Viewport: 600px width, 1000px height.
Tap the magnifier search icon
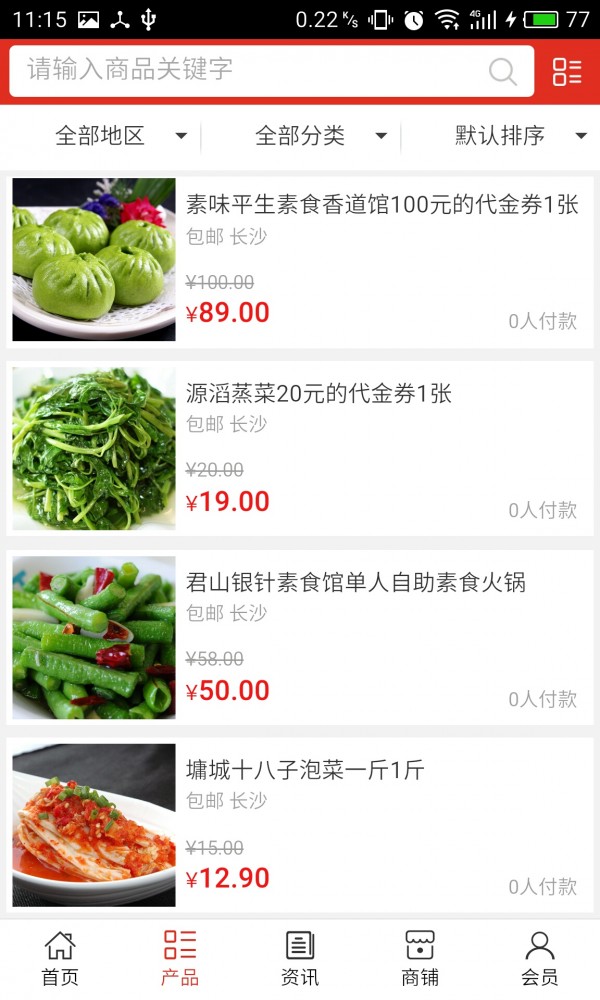502,71
